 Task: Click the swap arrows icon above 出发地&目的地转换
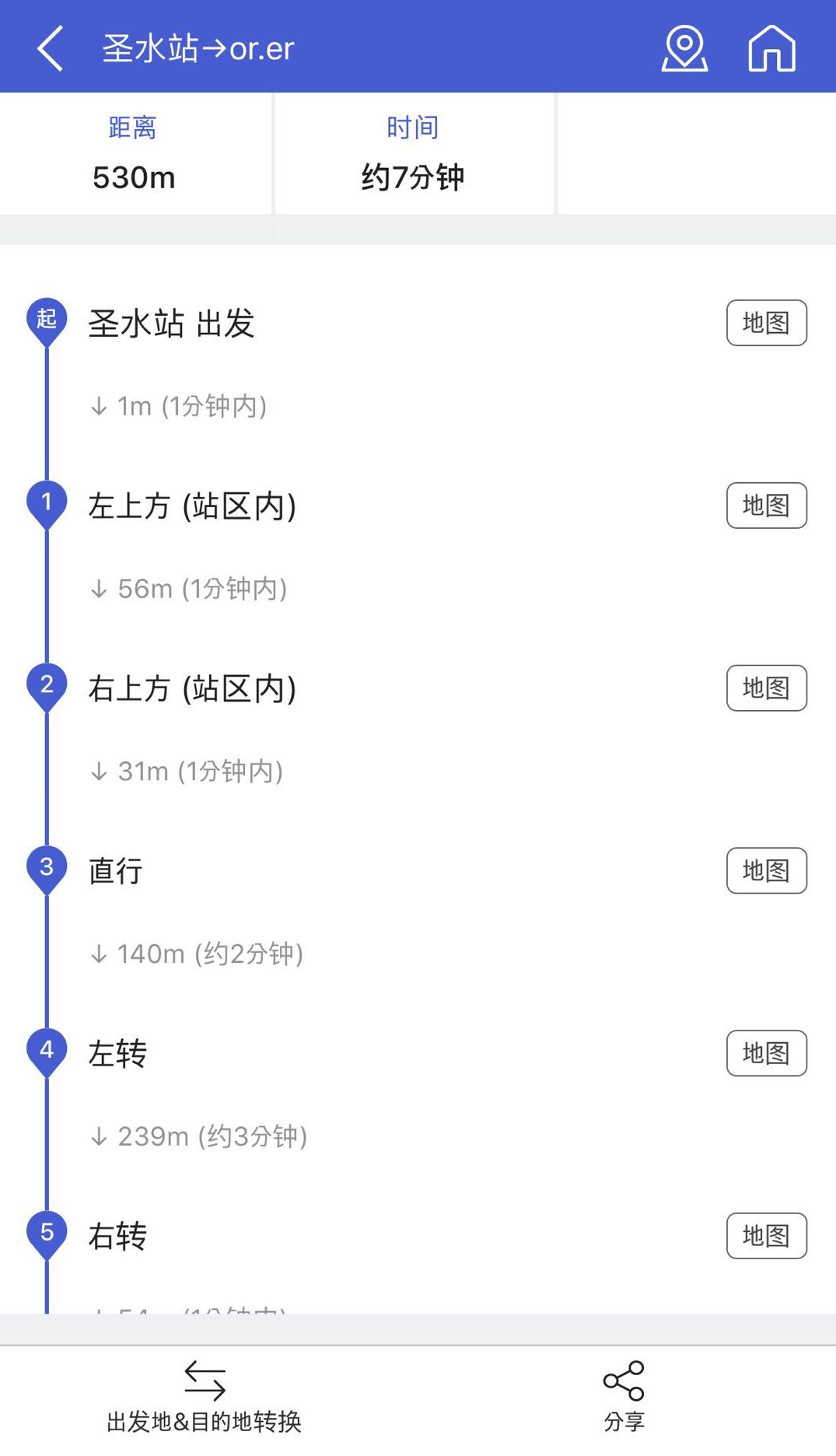point(205,1377)
